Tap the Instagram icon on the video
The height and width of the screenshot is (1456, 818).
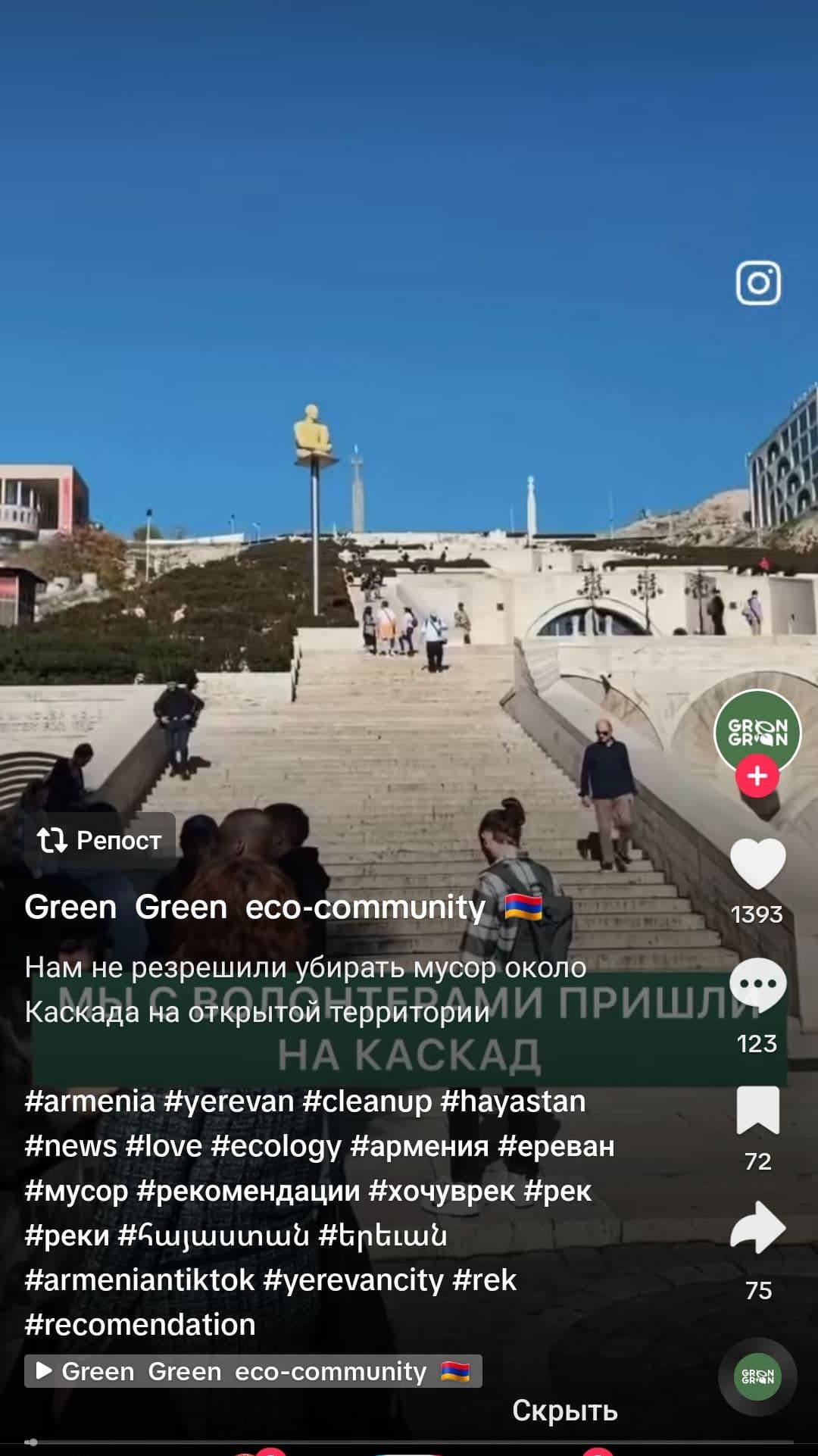tap(758, 283)
